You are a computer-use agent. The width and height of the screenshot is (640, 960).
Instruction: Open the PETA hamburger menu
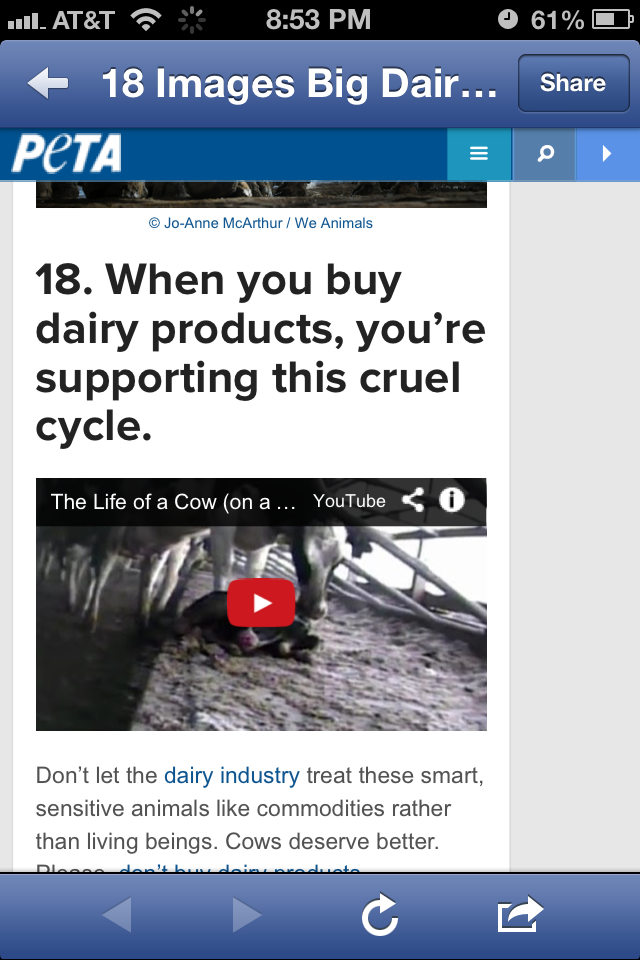coord(479,154)
